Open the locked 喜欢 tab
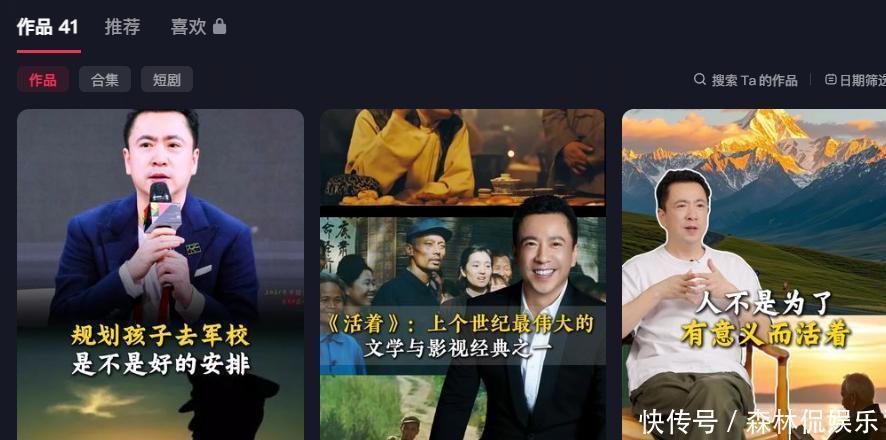Screen dimensions: 886x440 197,27
